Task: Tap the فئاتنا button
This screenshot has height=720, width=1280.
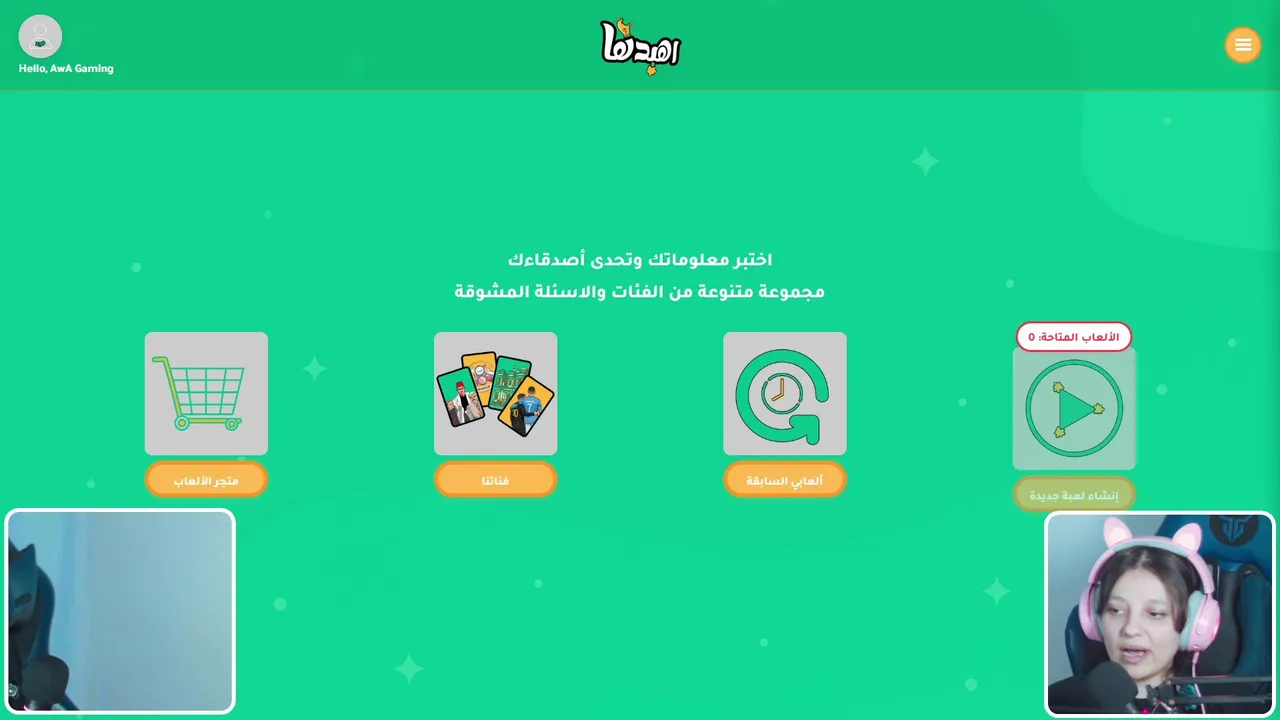Action: click(495, 480)
